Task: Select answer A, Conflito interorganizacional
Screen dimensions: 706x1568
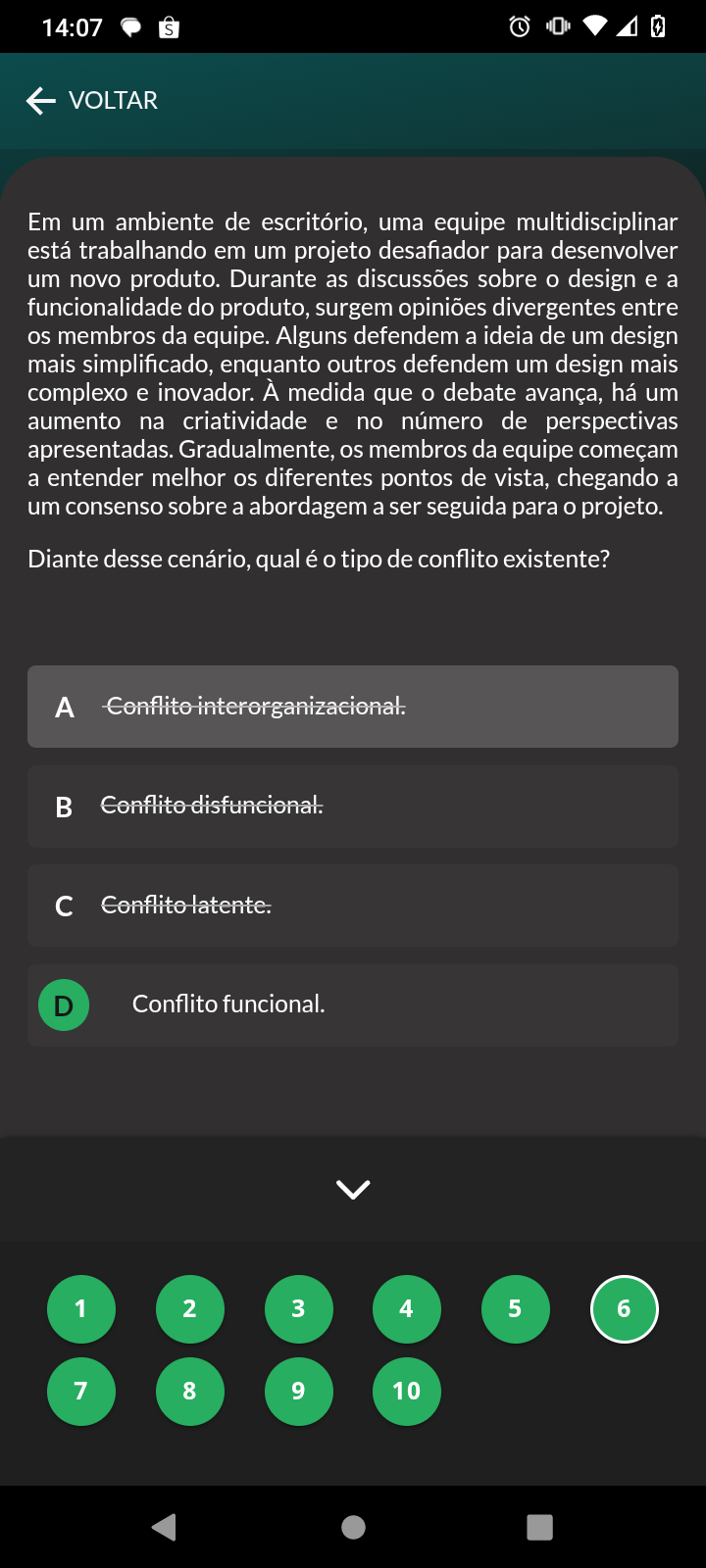Action: (x=353, y=707)
